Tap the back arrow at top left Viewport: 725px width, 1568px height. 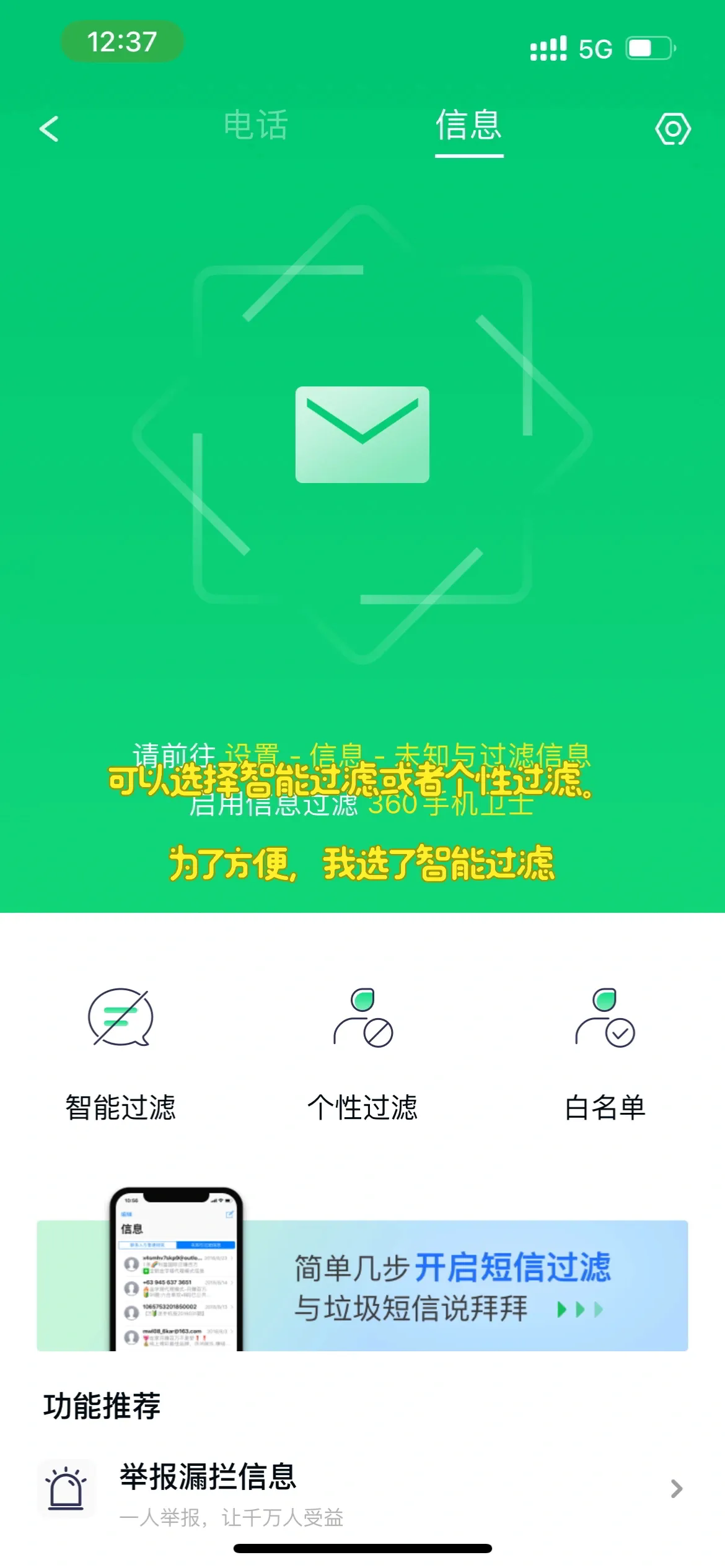(48, 129)
